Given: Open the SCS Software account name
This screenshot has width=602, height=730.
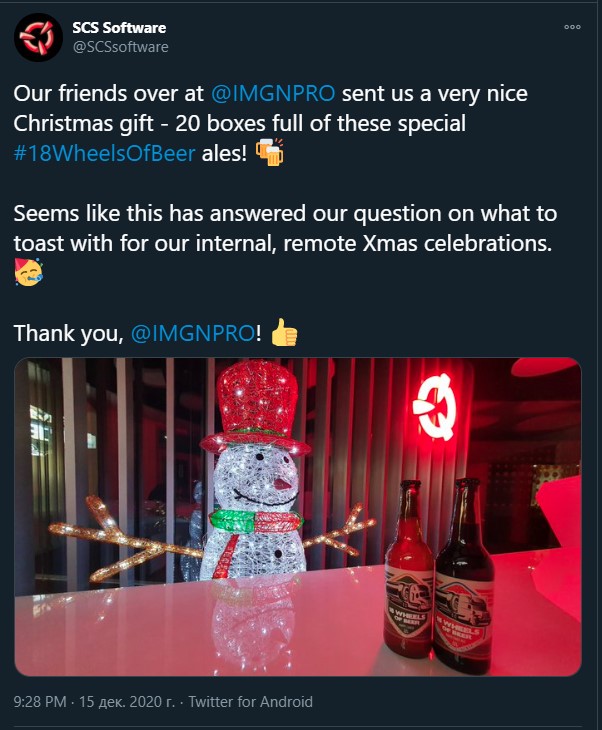Looking at the screenshot, I should click(x=119, y=27).
